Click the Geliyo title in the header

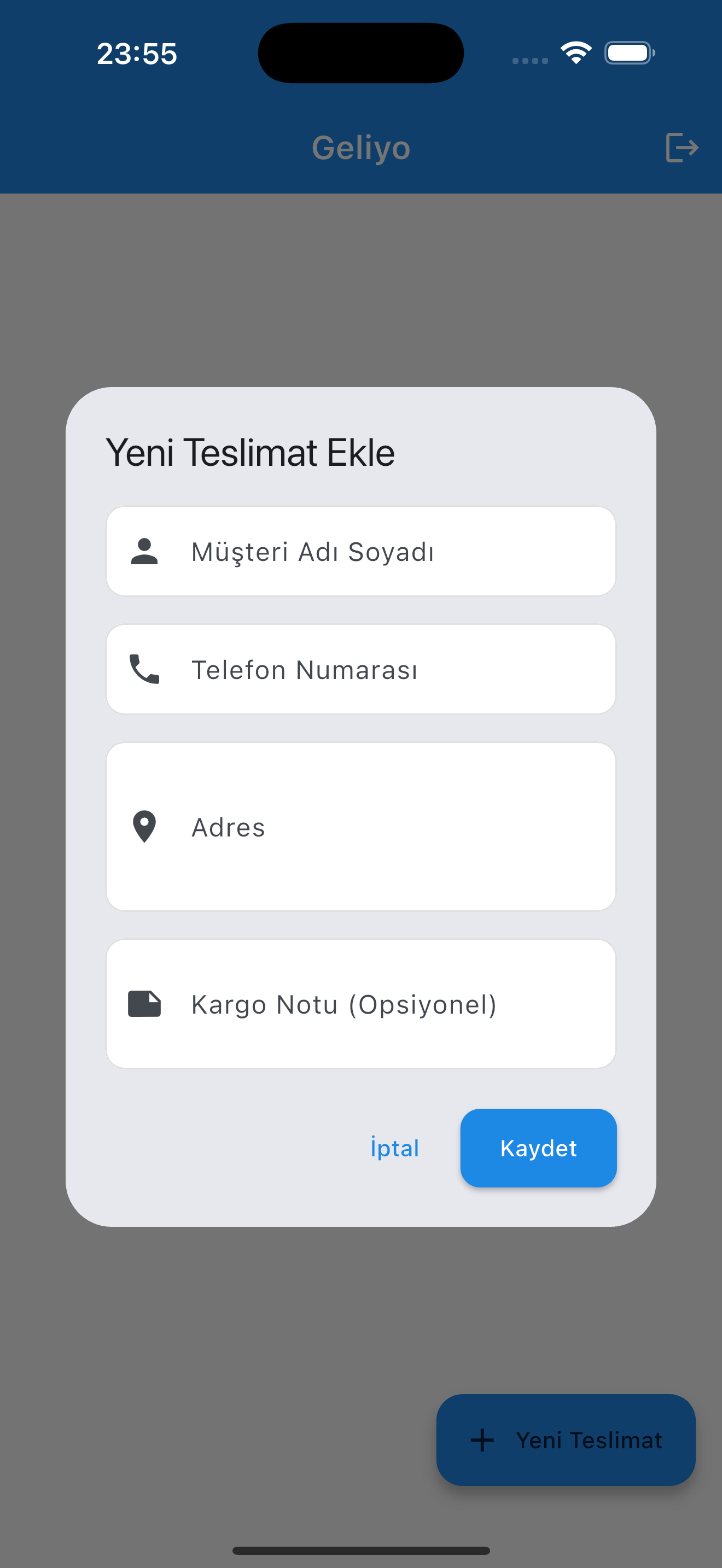point(360,147)
